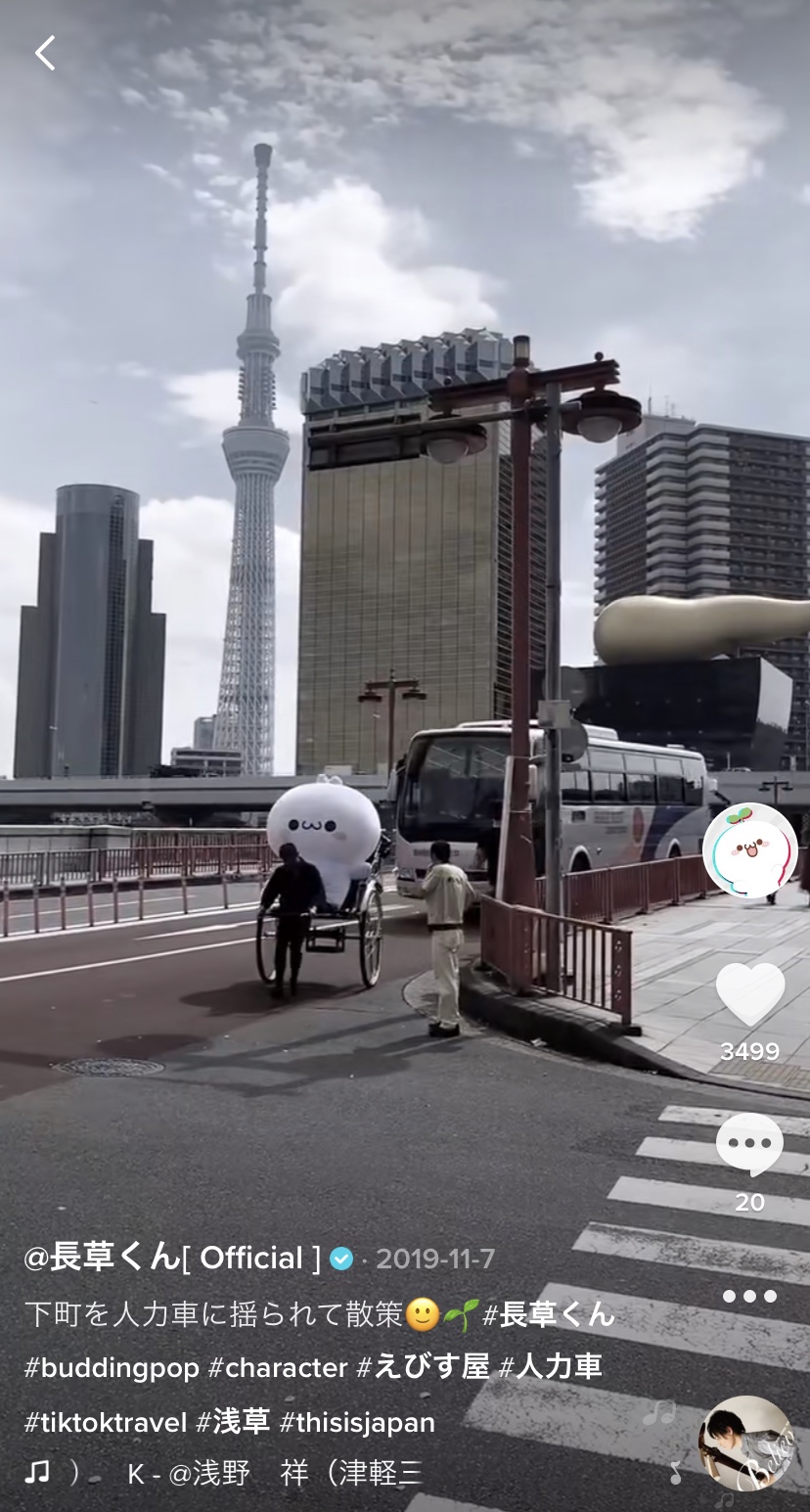810x1512 pixels.
Task: Open the #浅草 hashtag
Action: (233, 1422)
